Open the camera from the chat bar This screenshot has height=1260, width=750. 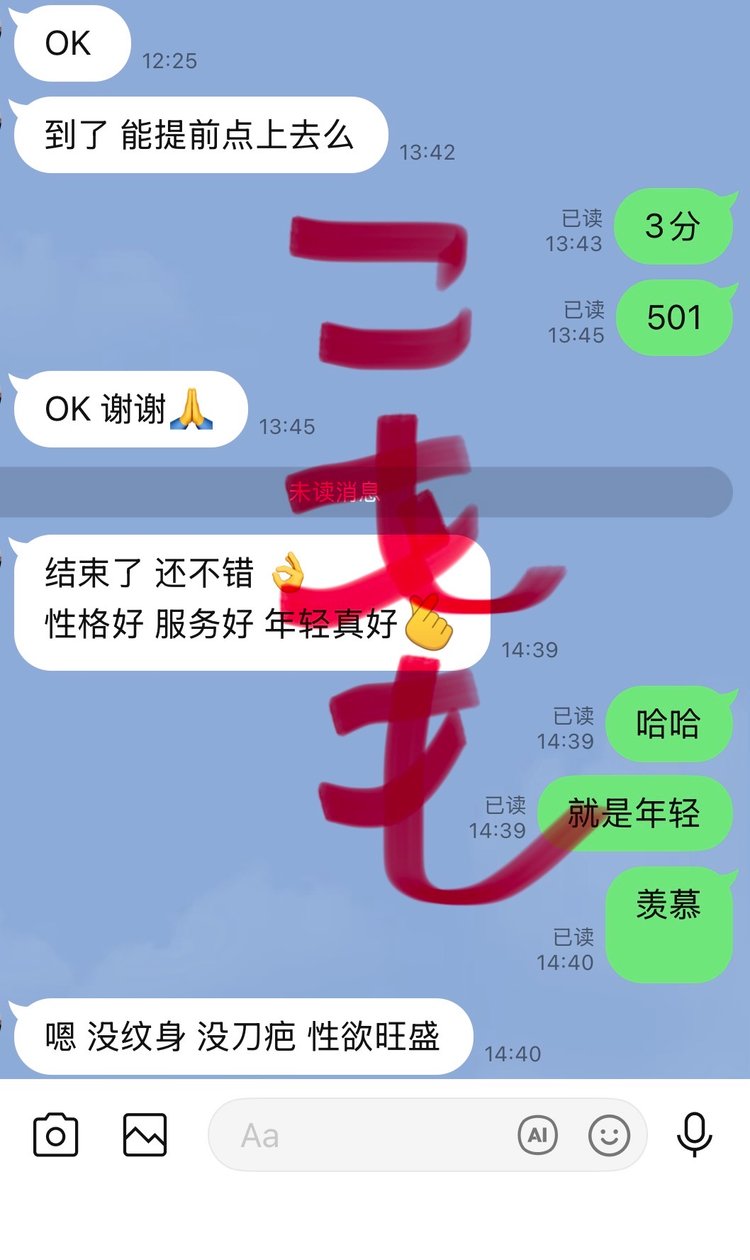(x=56, y=1135)
